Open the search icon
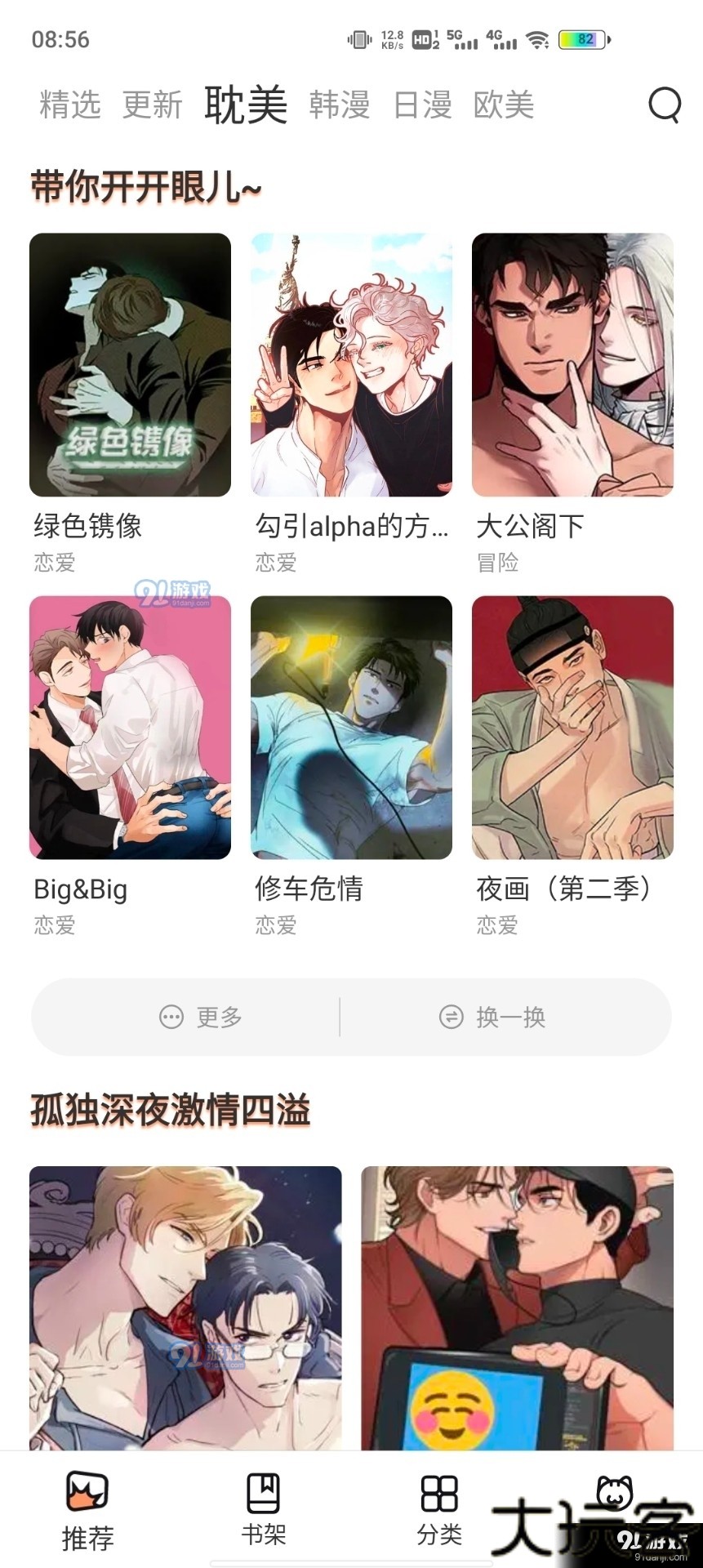 [x=664, y=105]
